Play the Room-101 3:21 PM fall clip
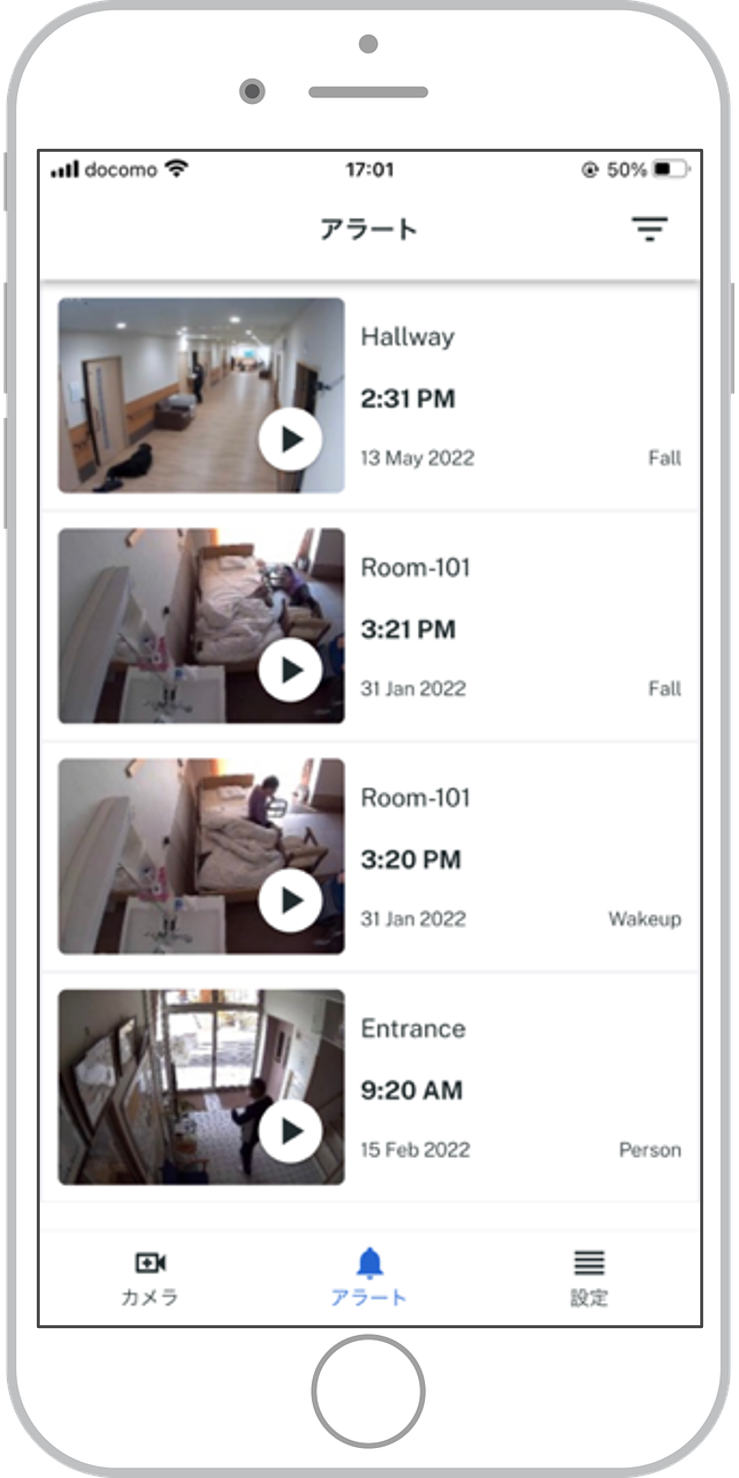The width and height of the screenshot is (739, 1478). pos(290,670)
